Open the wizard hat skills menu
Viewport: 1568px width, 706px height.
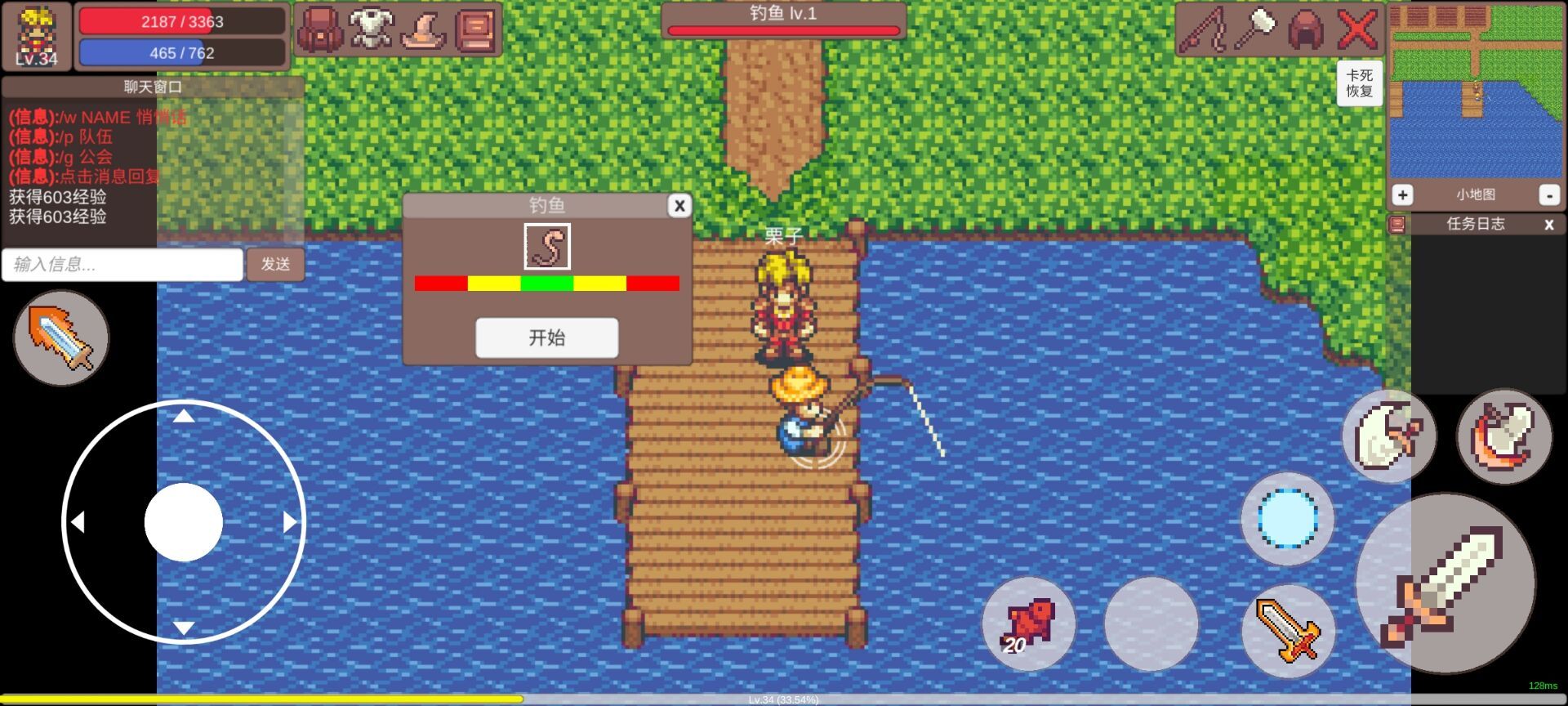point(423,29)
